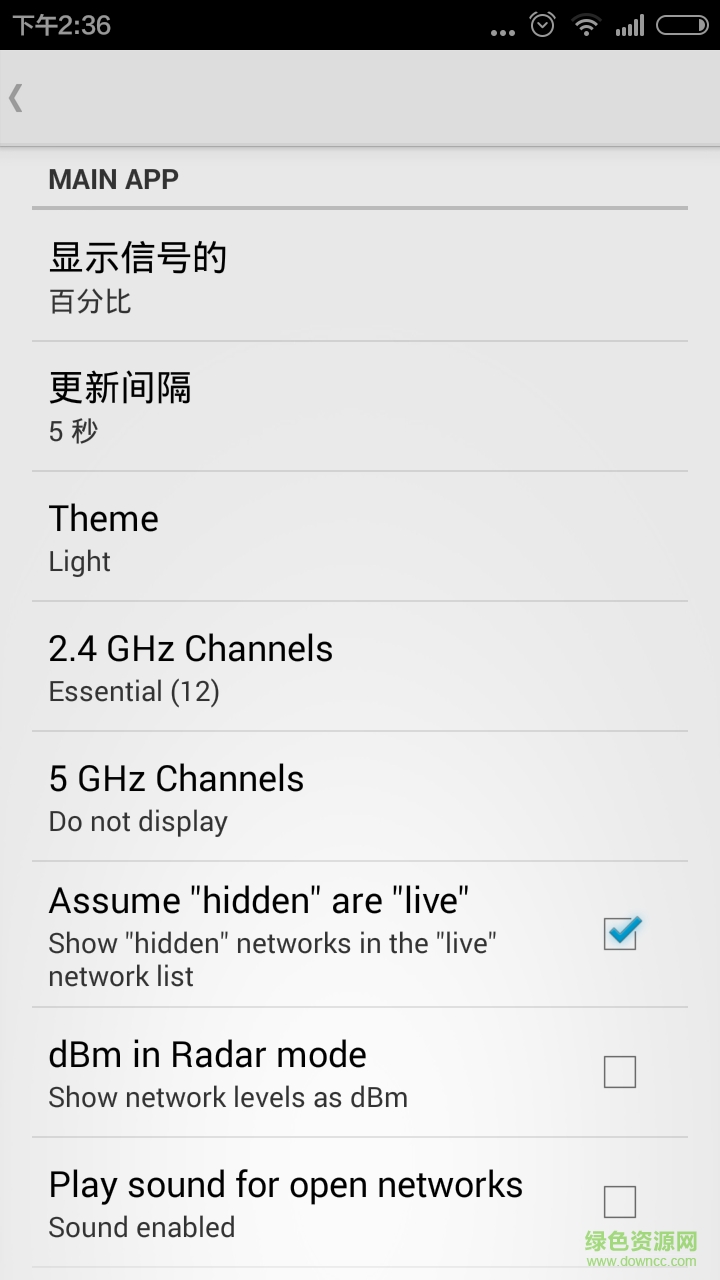
Task: Tap the battery indicator icon
Action: [682, 23]
